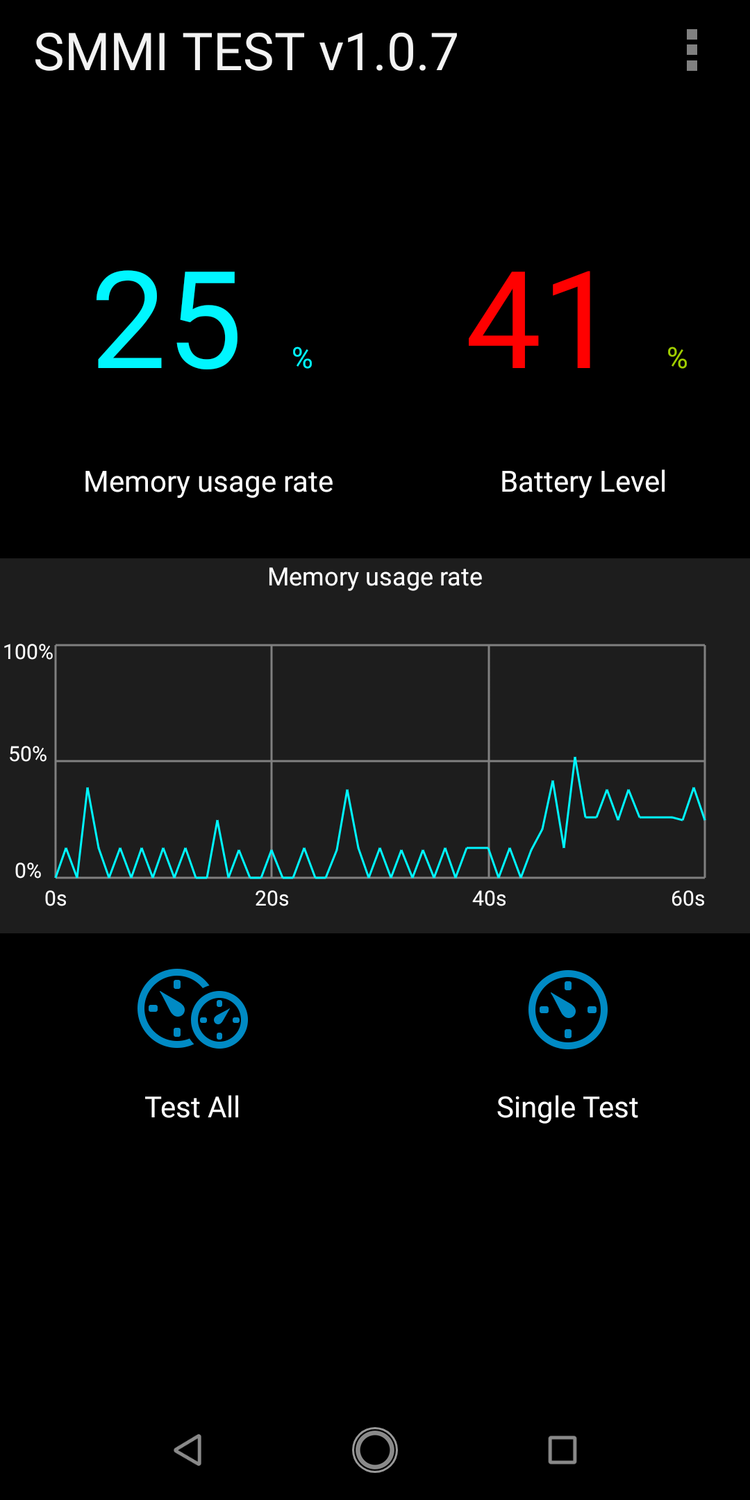
Task: Tap the home button in the navigation bar
Action: 375,1449
